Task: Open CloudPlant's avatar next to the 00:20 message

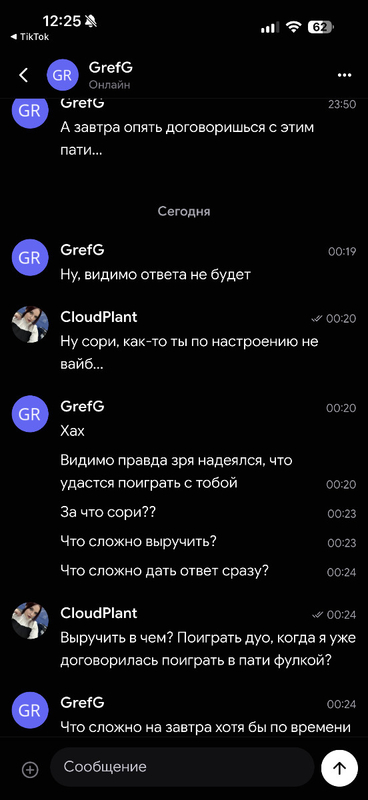Action: (x=30, y=324)
